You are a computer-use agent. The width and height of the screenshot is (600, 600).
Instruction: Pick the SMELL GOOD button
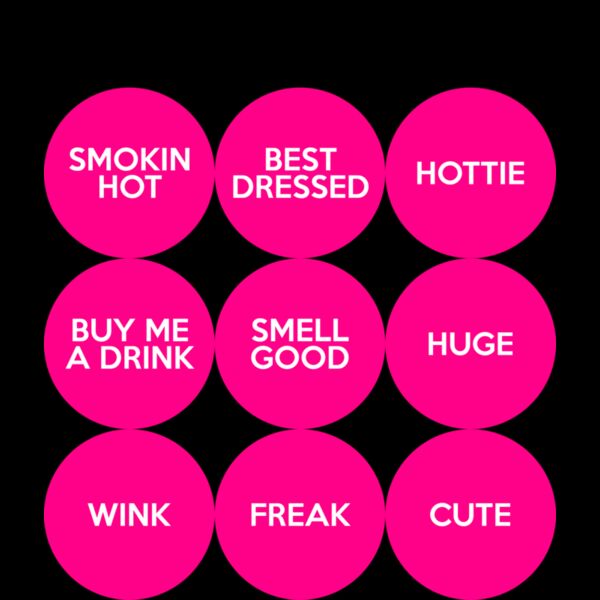[300, 344]
